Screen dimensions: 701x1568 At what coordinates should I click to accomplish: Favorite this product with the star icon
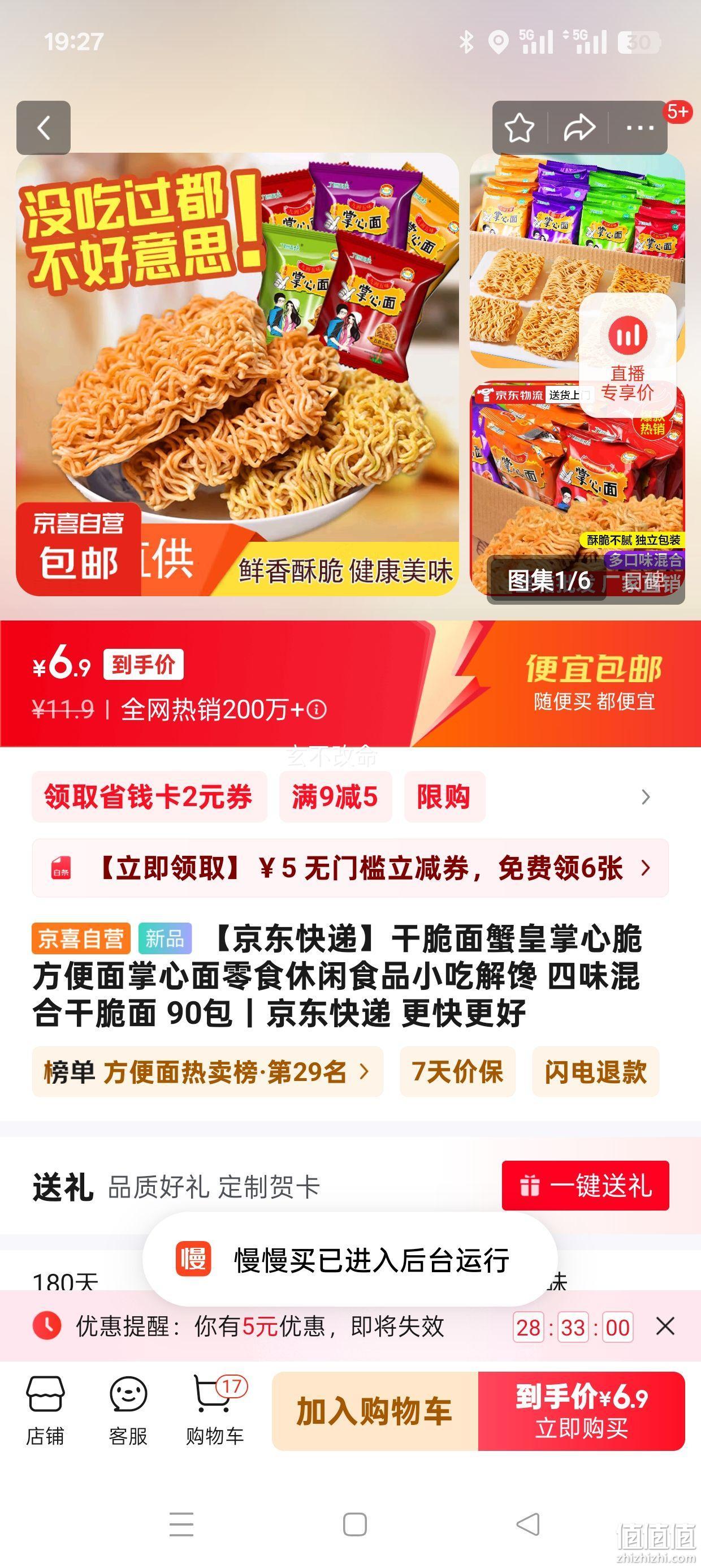[519, 128]
